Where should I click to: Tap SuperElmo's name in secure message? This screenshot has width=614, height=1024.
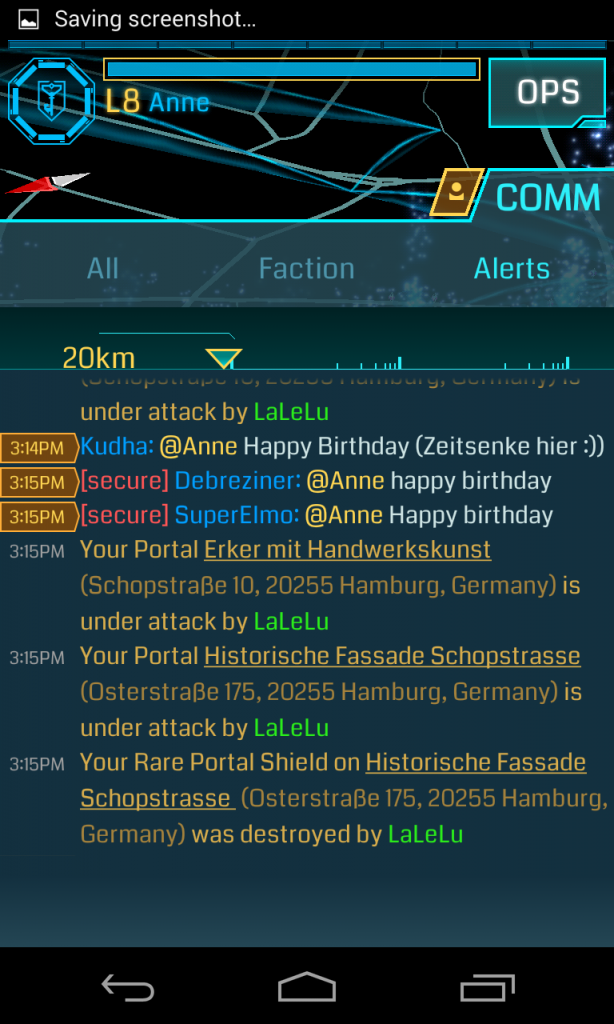(x=235, y=516)
